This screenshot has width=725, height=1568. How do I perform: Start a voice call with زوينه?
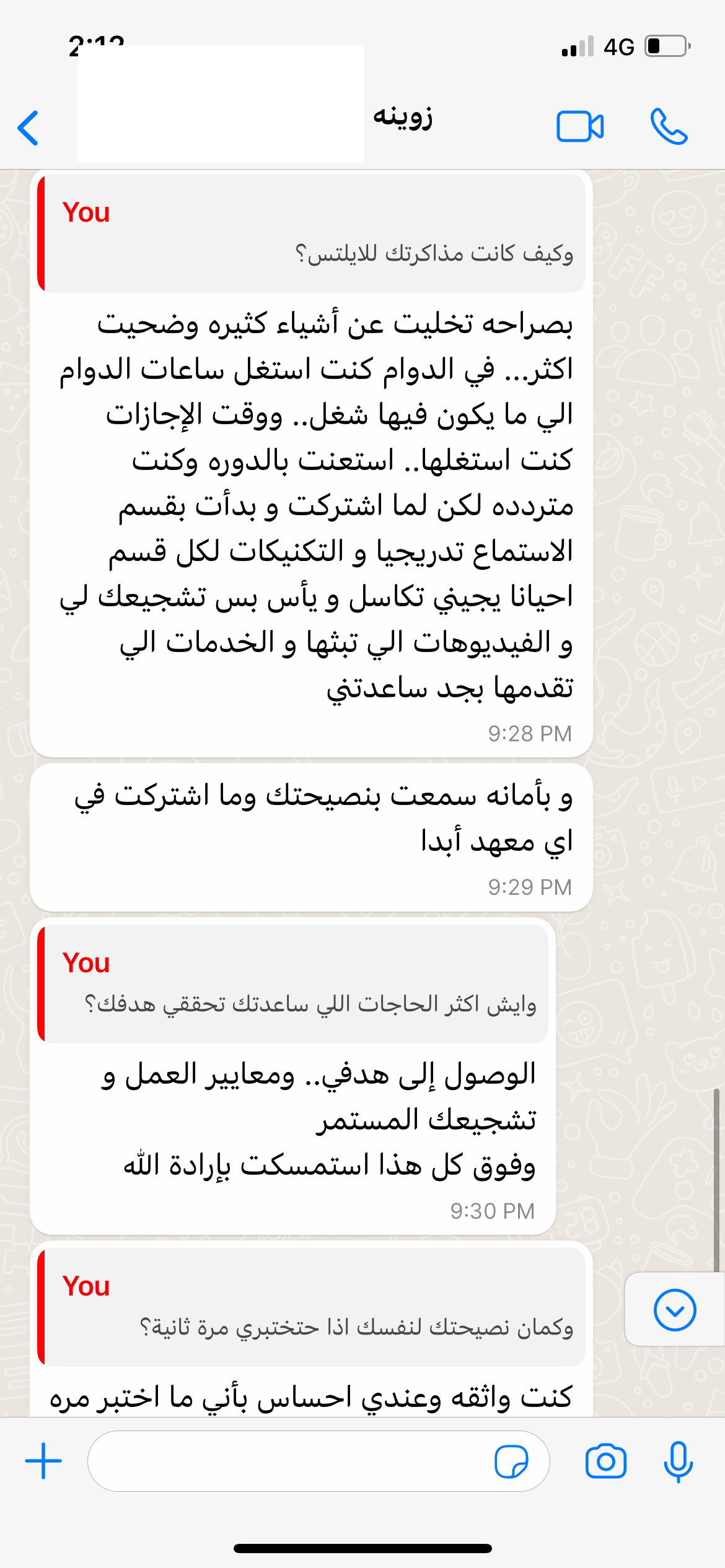pos(669,127)
